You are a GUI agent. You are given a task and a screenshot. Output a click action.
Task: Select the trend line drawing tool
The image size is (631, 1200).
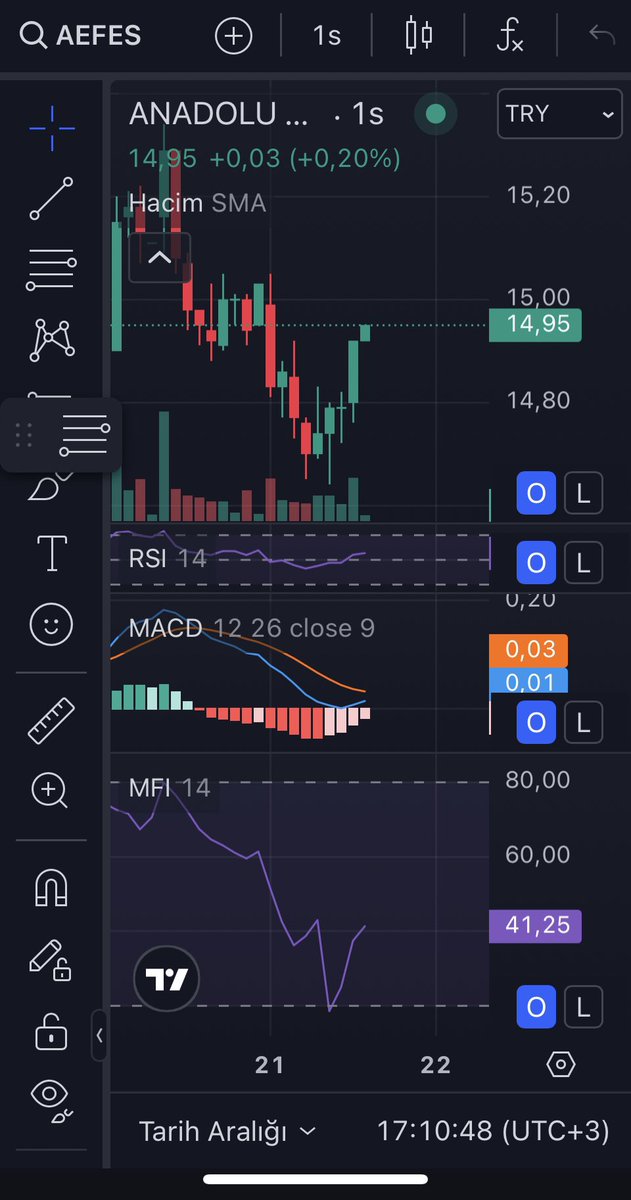52,198
